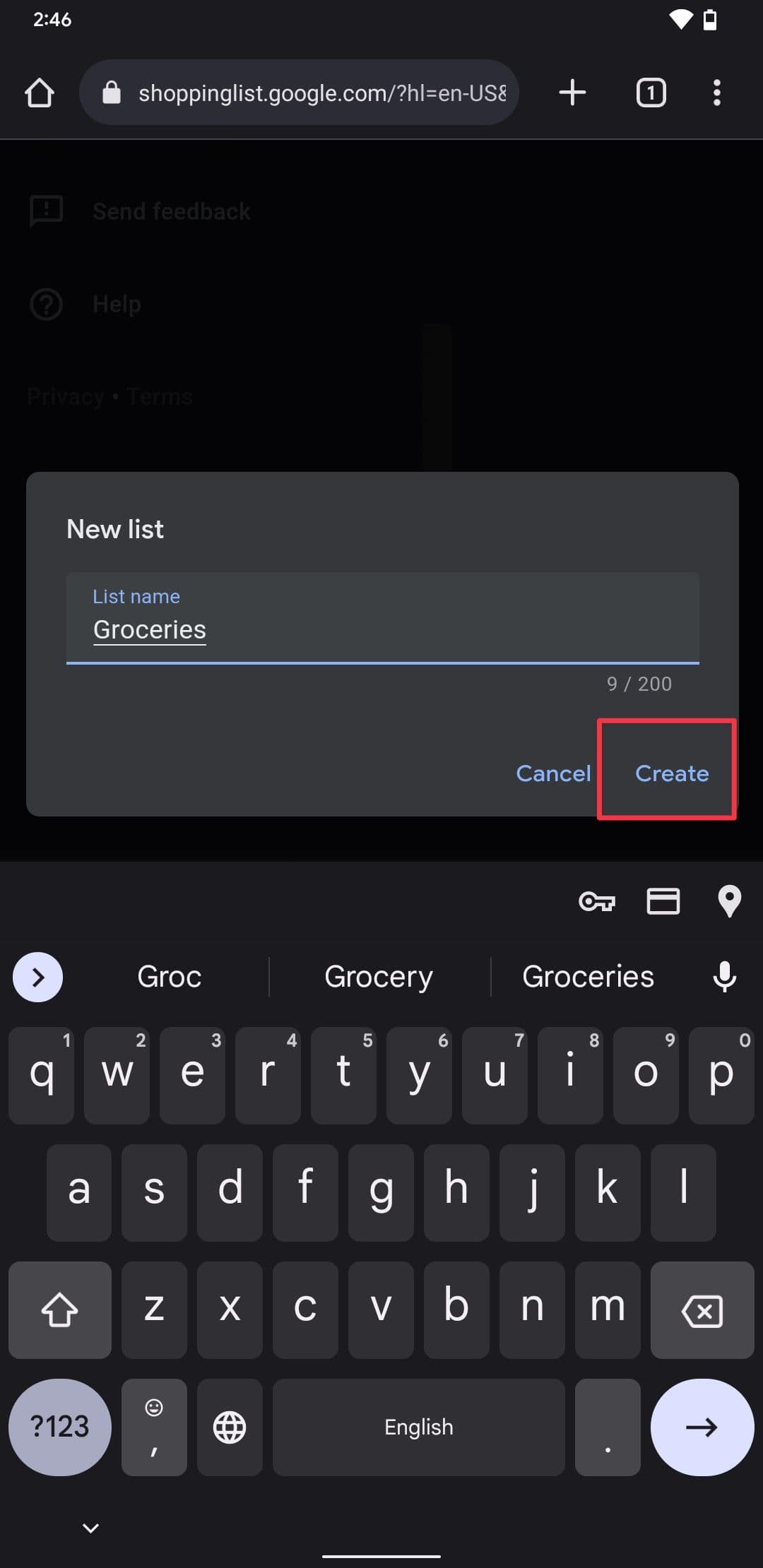Open saved addresses pin icon
Image resolution: width=763 pixels, height=1568 pixels.
tap(729, 901)
